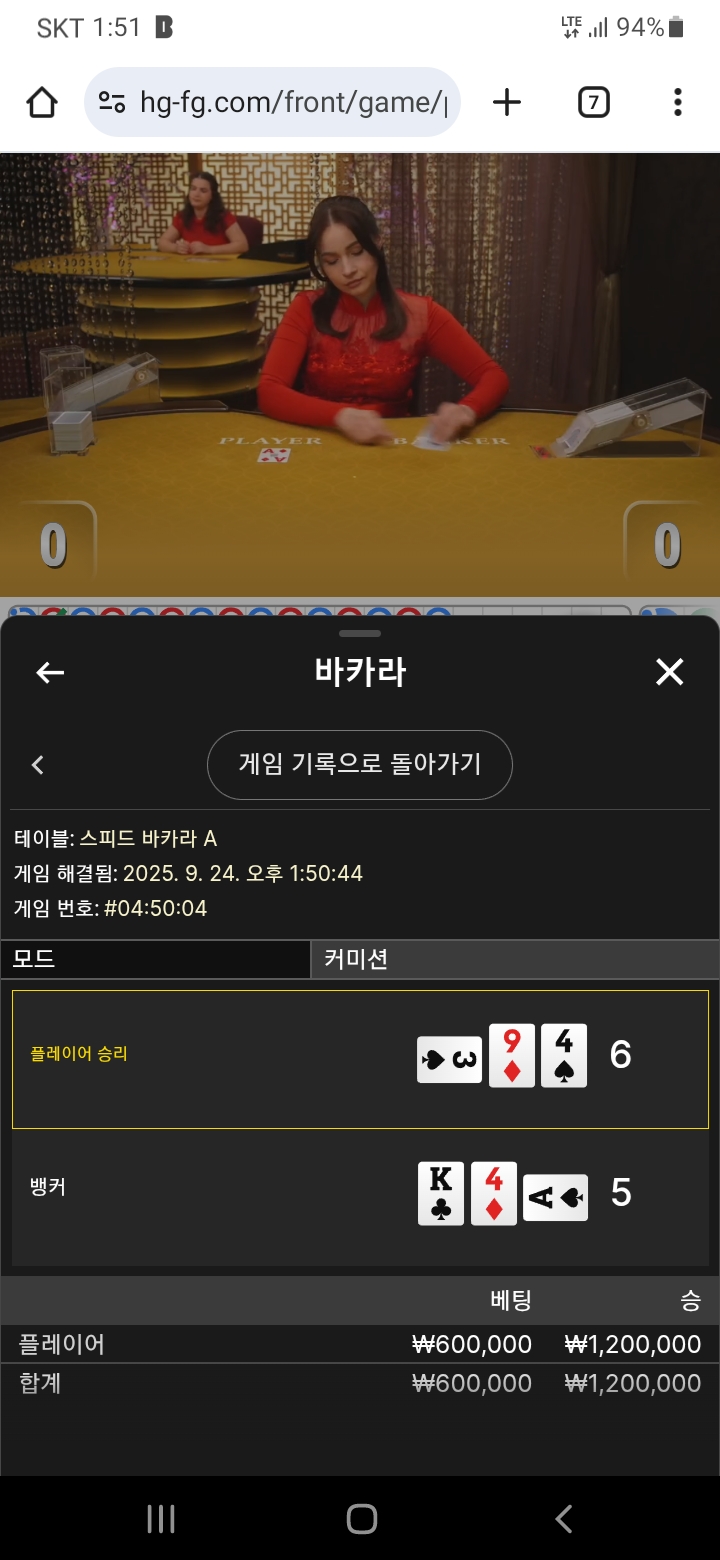The height and width of the screenshot is (1560, 720).
Task: Open recent apps from the navigation bar
Action: click(x=161, y=1519)
